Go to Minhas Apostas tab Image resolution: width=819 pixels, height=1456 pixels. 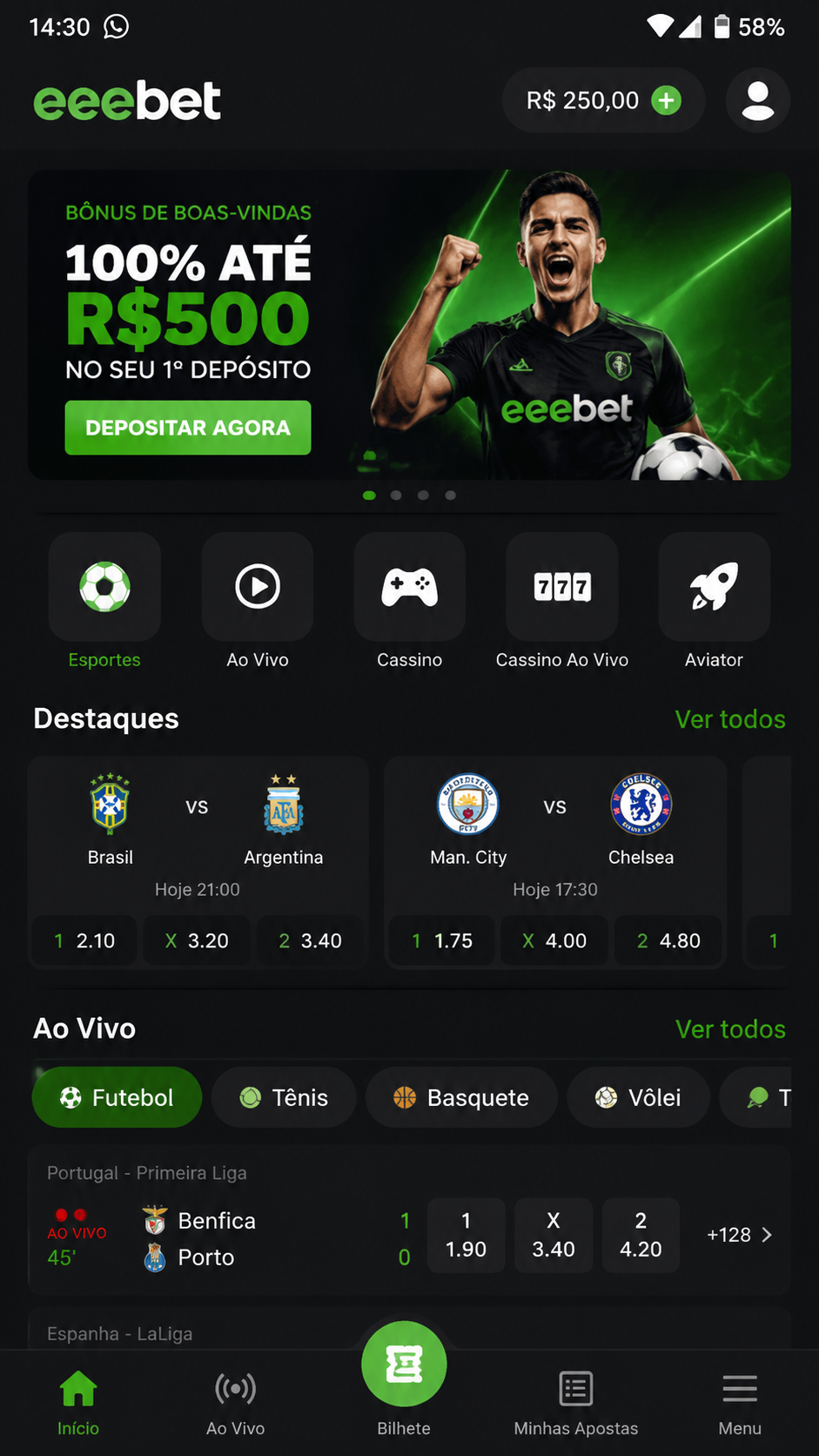(575, 1402)
